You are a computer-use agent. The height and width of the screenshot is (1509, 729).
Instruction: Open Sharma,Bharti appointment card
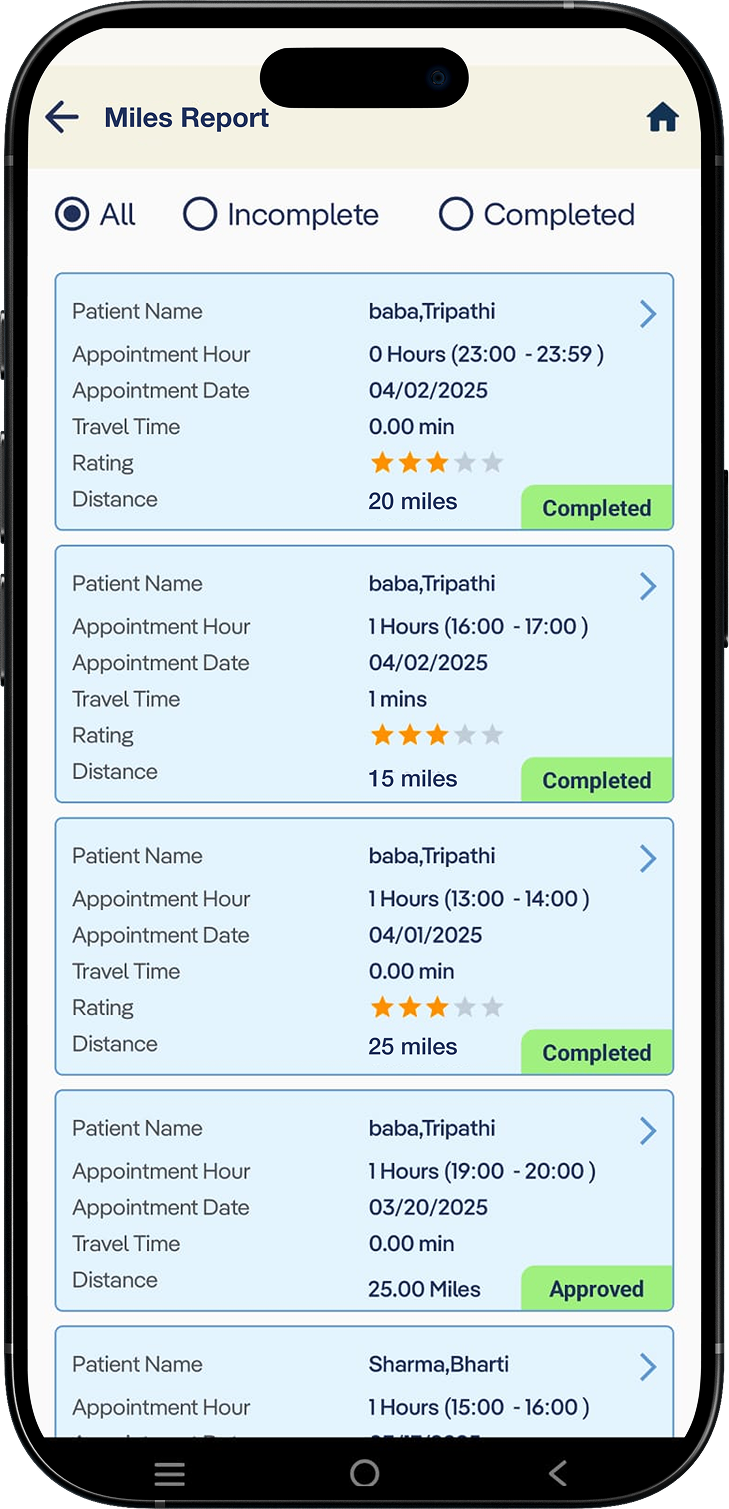[x=364, y=1383]
